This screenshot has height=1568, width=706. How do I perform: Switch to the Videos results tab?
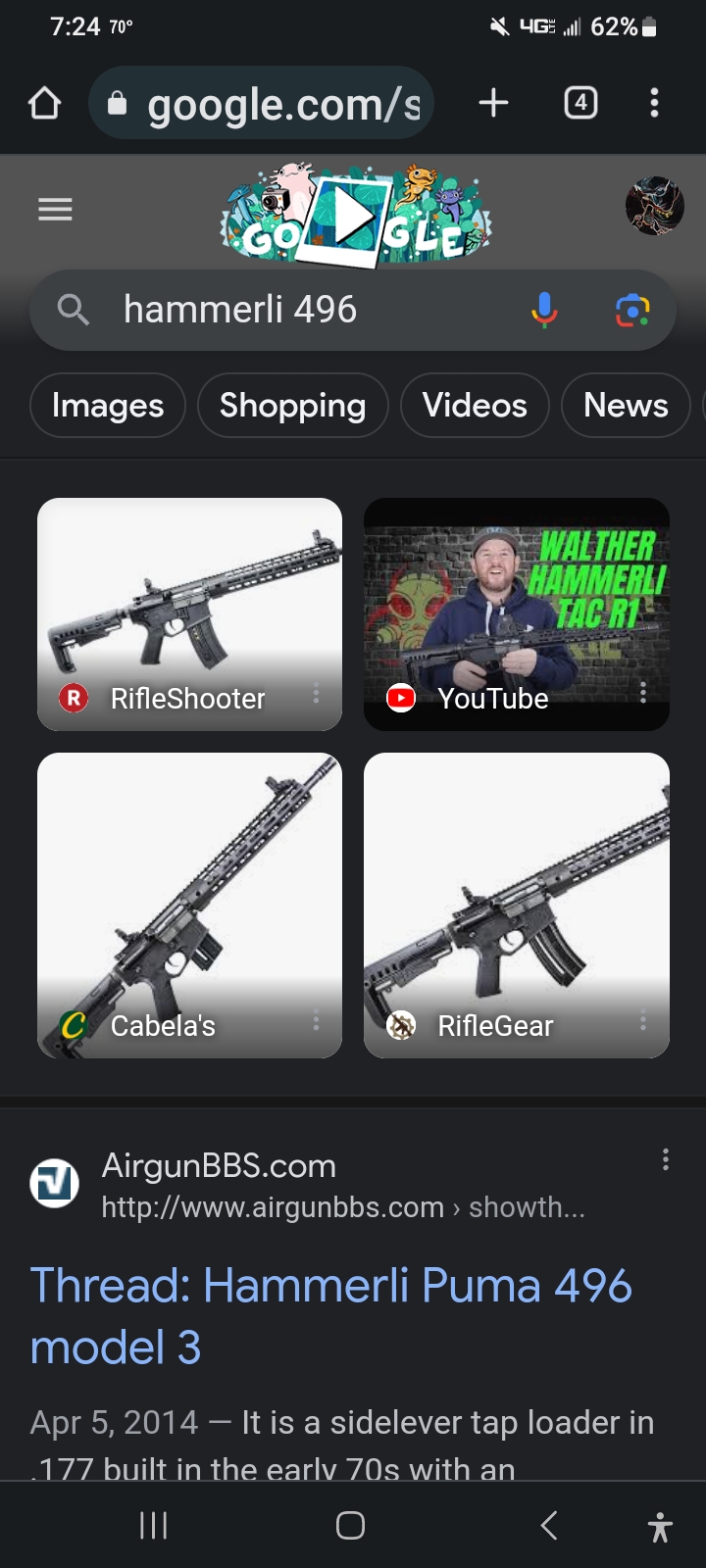point(475,406)
